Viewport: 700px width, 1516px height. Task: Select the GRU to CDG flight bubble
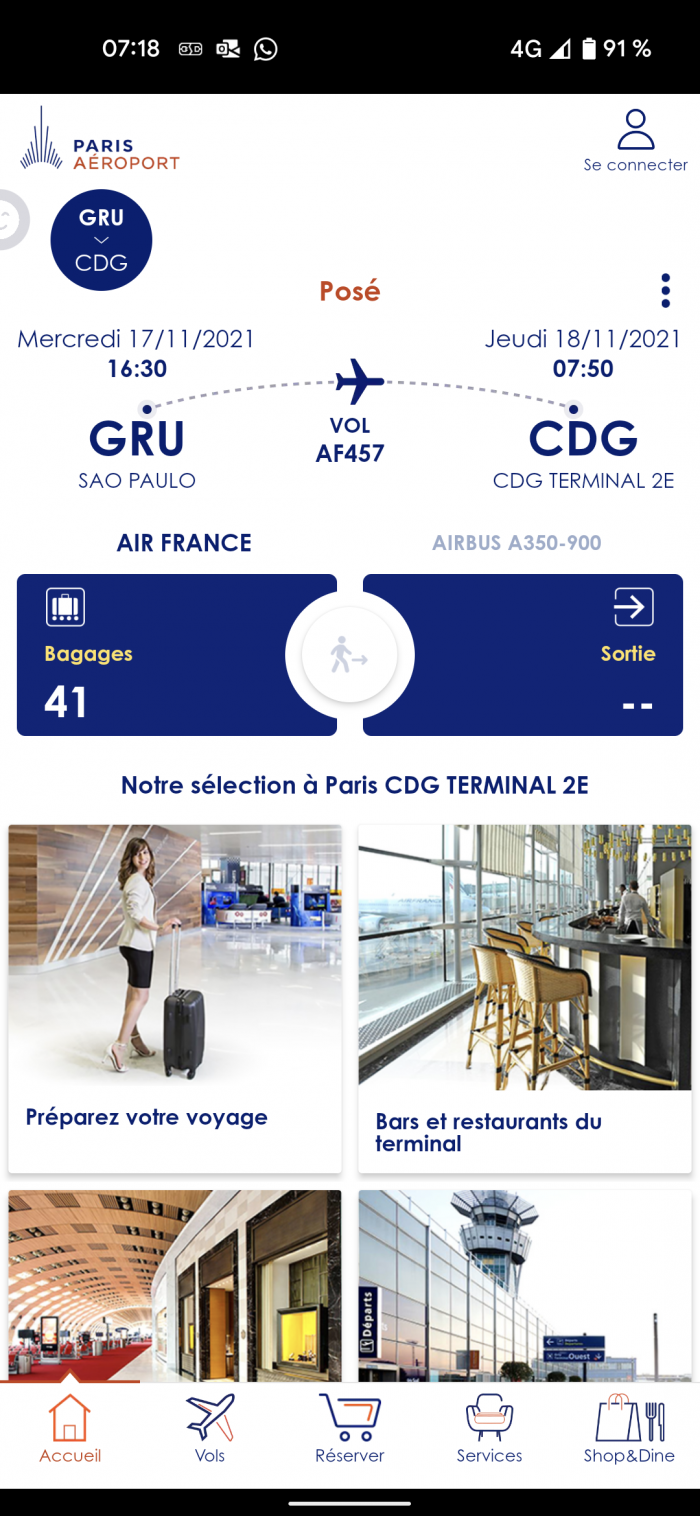pos(101,240)
